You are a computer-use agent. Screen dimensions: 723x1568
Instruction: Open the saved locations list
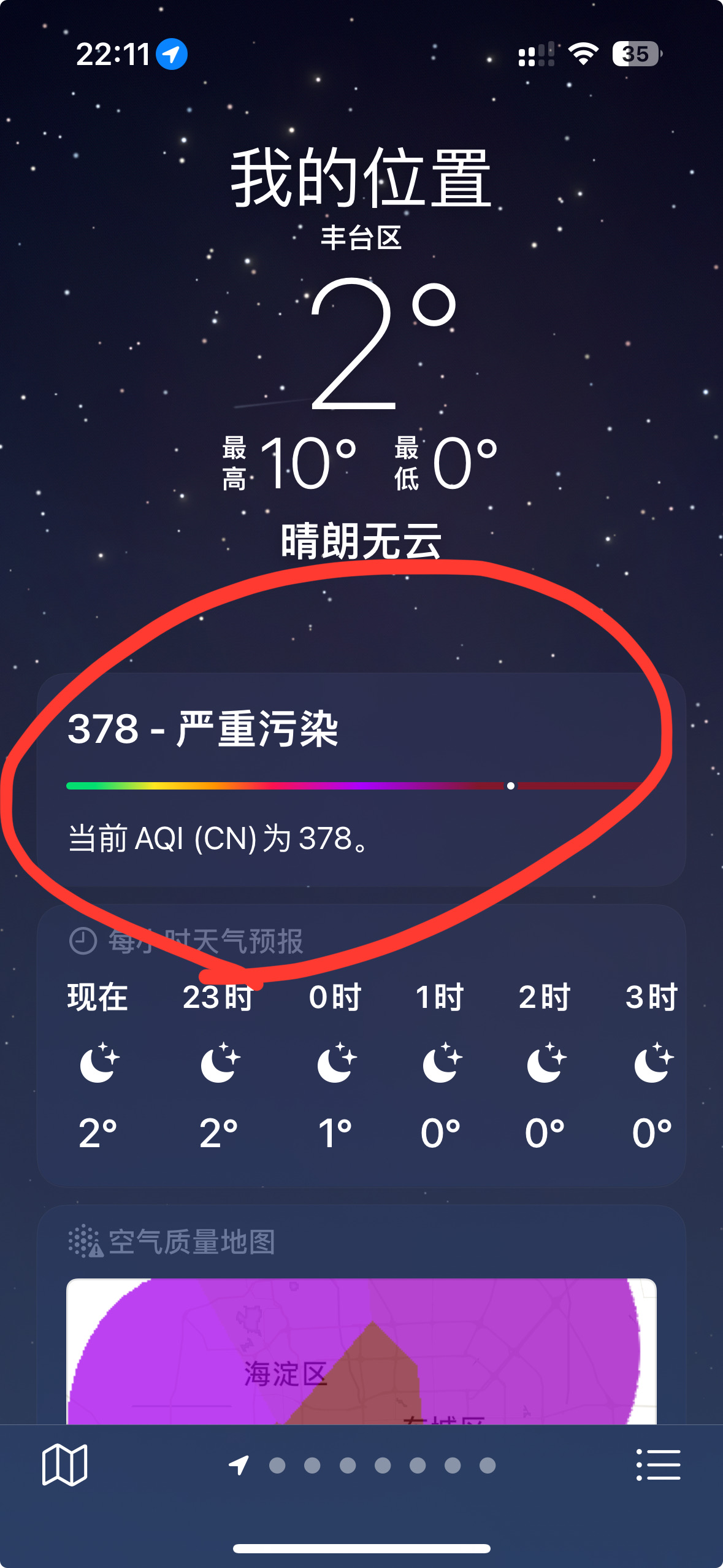point(658,1465)
